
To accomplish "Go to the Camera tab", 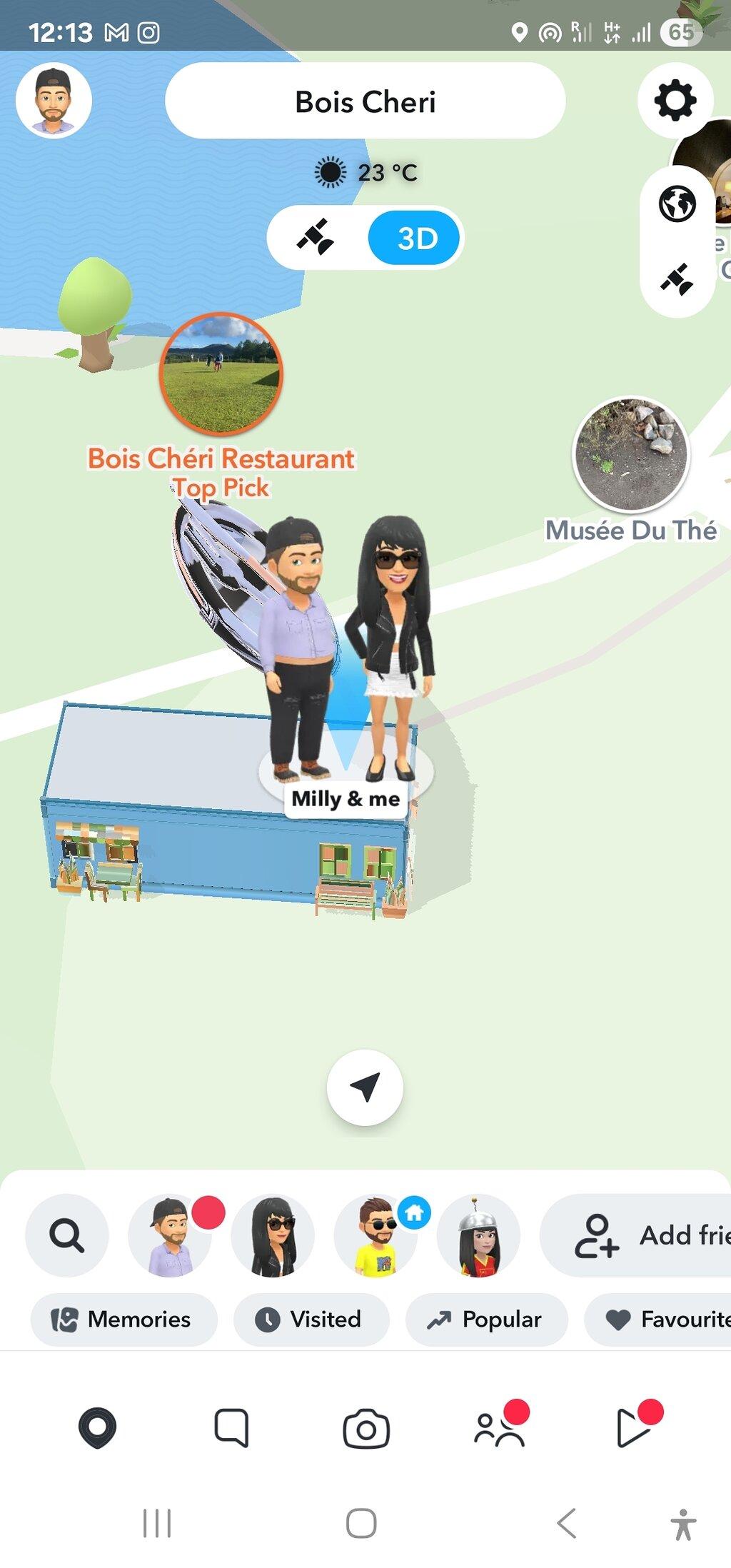I will (366, 1428).
